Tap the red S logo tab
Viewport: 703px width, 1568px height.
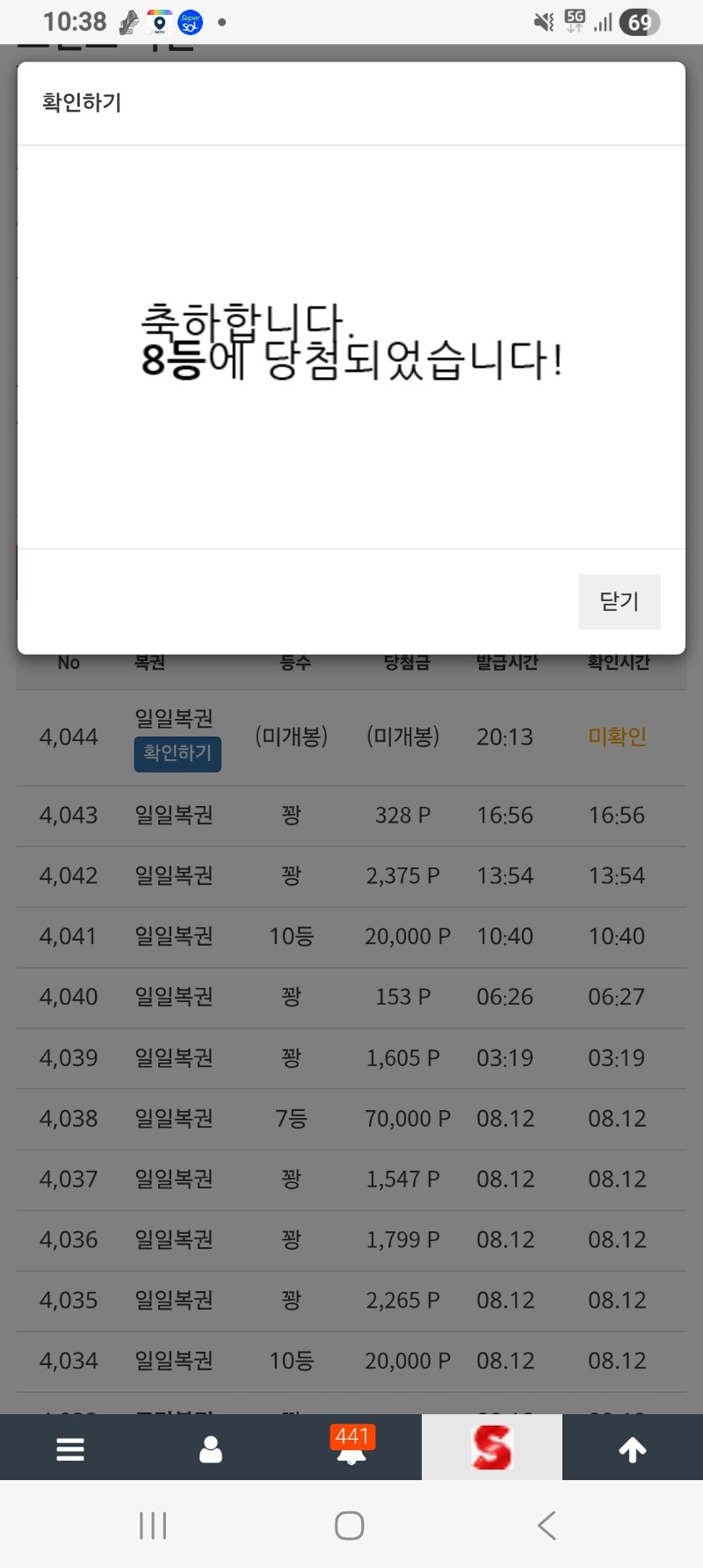coord(492,1447)
